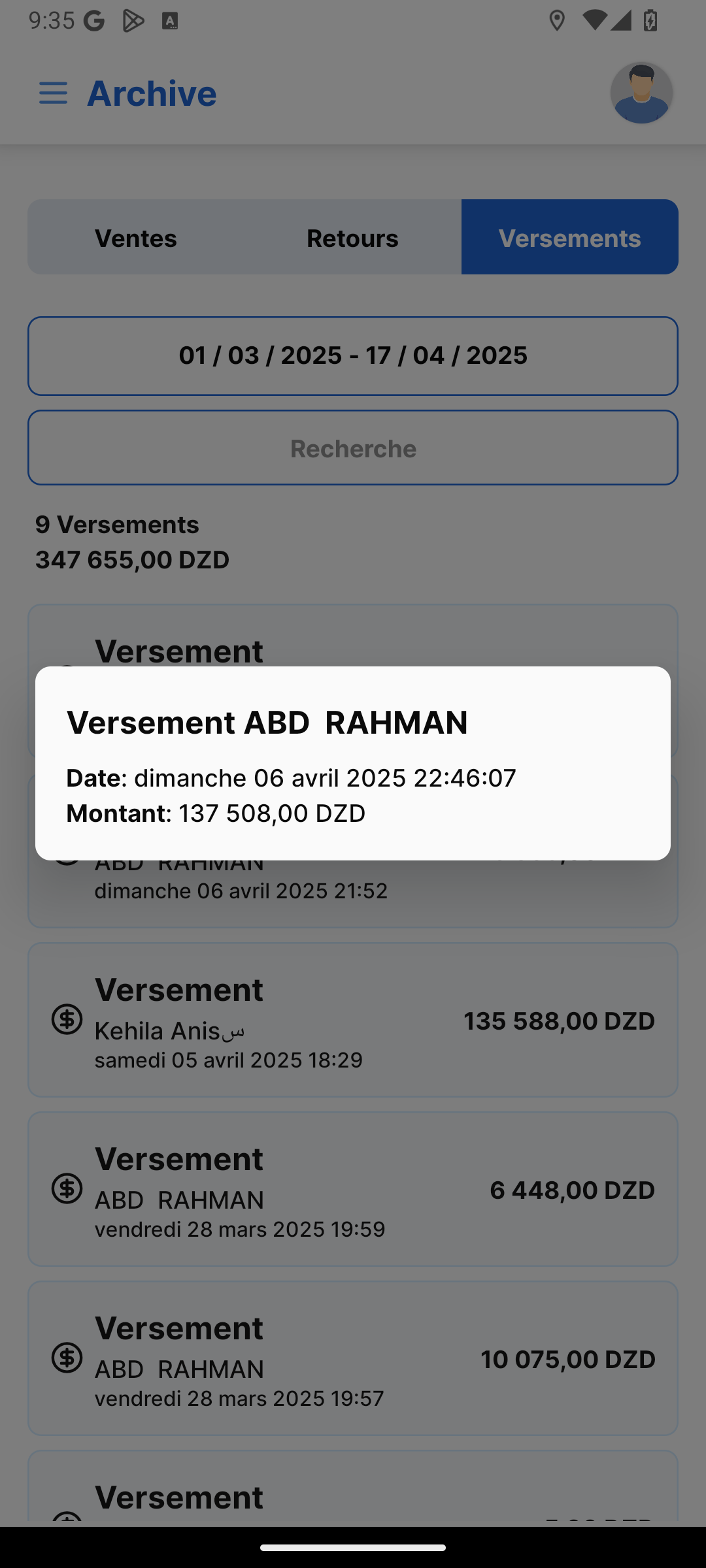The height and width of the screenshot is (1568, 706).
Task: Open versement dated dimanche 06 avril 21:52
Action: click(x=353, y=894)
